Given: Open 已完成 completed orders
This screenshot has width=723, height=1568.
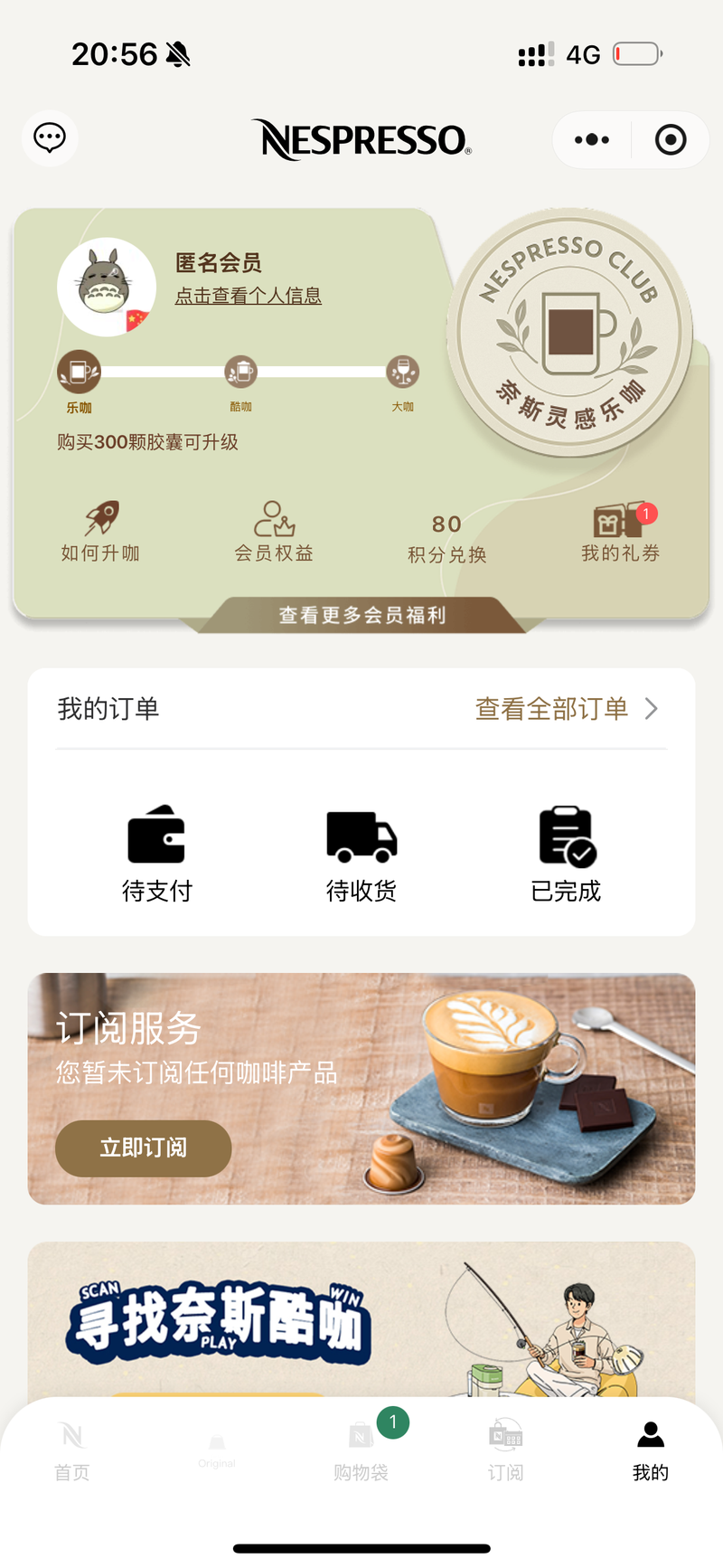Looking at the screenshot, I should click(x=566, y=854).
